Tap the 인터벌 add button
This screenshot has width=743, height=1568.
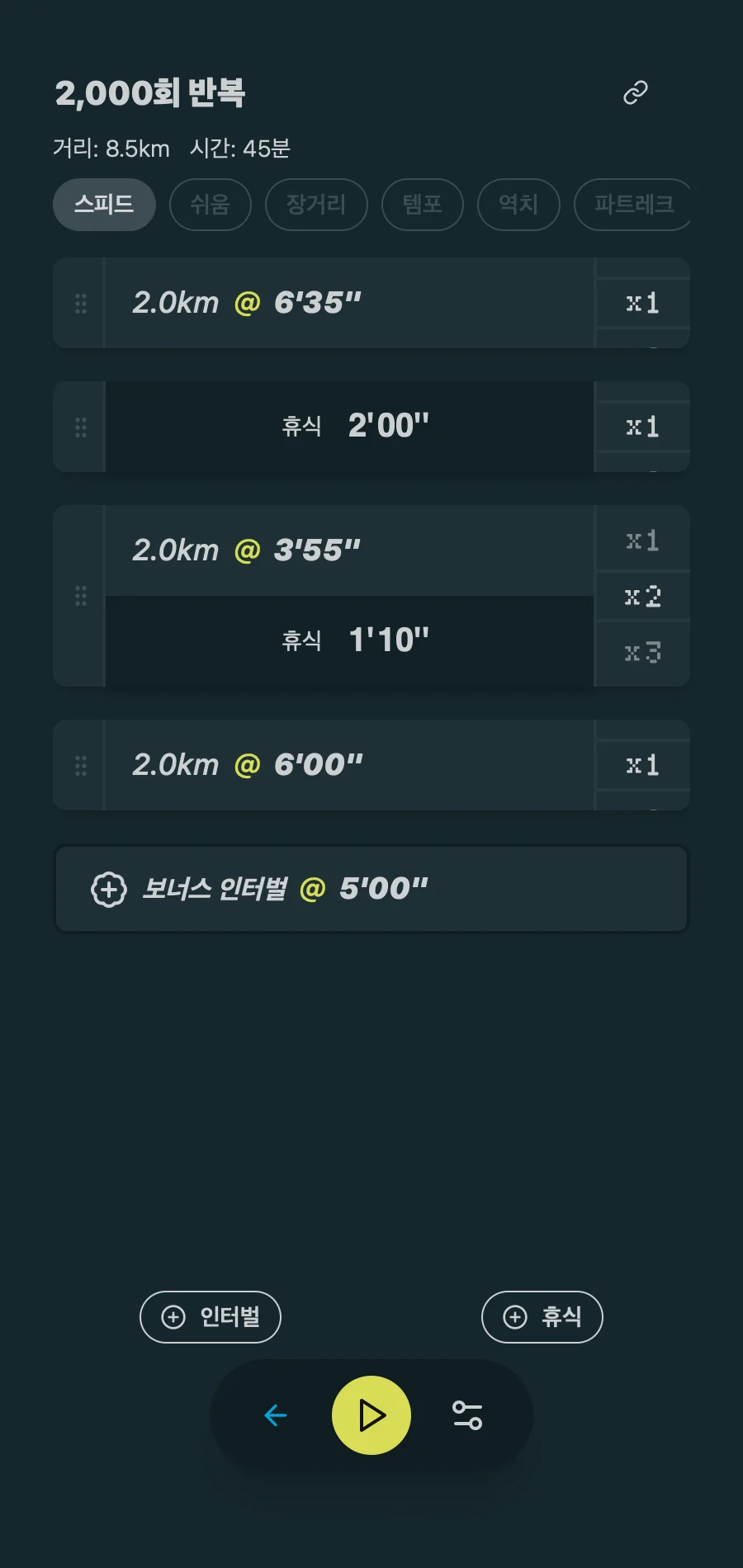tap(210, 1317)
